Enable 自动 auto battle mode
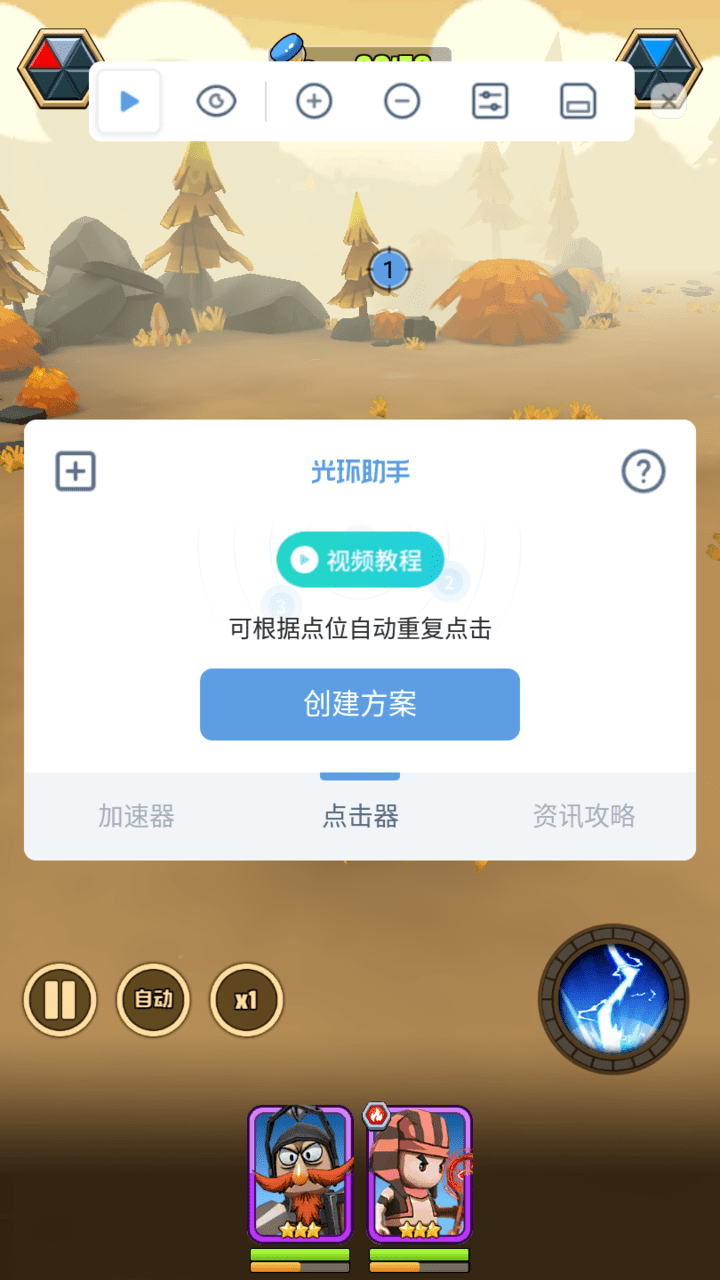This screenshot has height=1280, width=720. click(x=153, y=999)
